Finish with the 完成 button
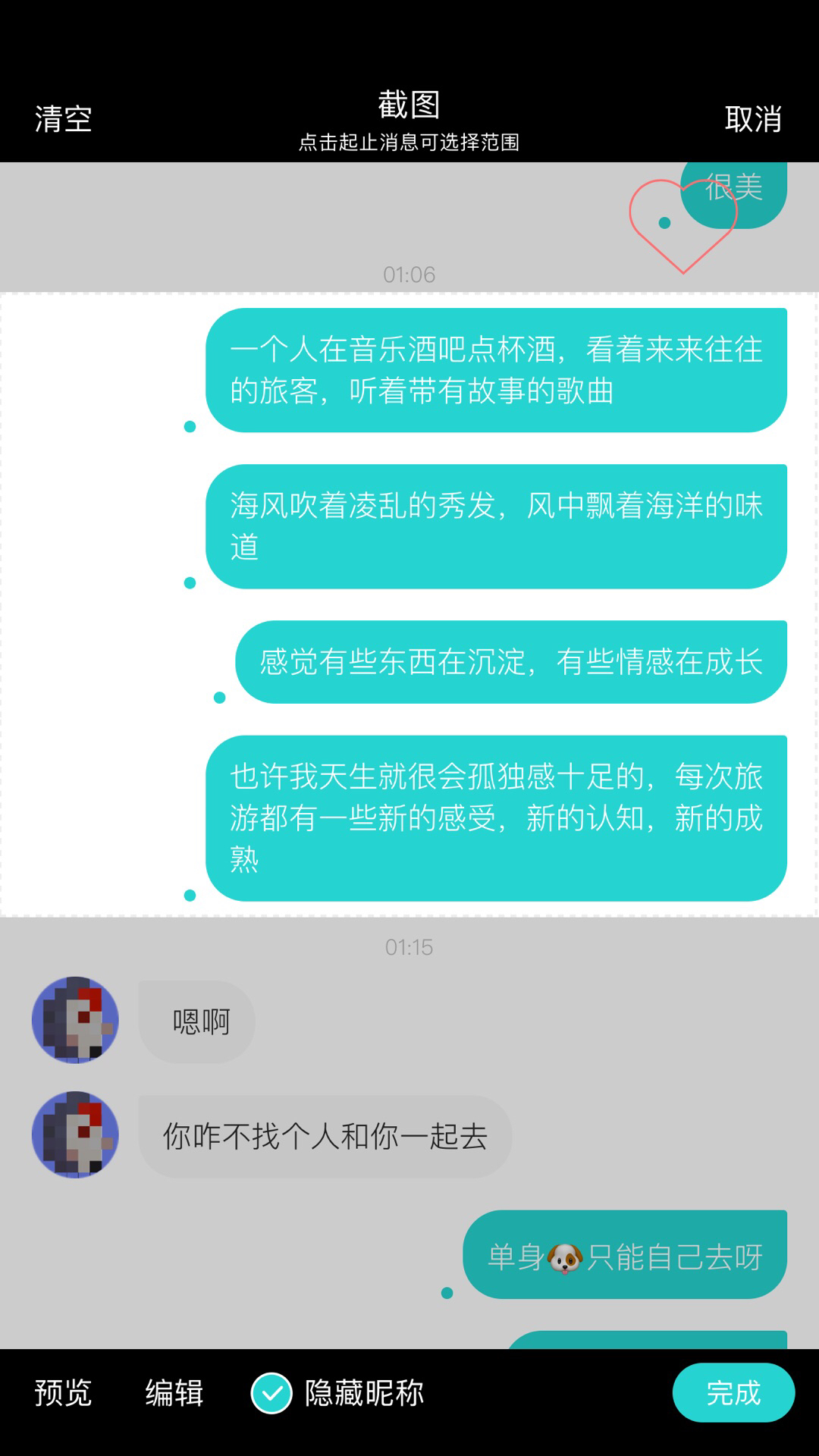This screenshot has width=819, height=1456. tap(733, 1392)
